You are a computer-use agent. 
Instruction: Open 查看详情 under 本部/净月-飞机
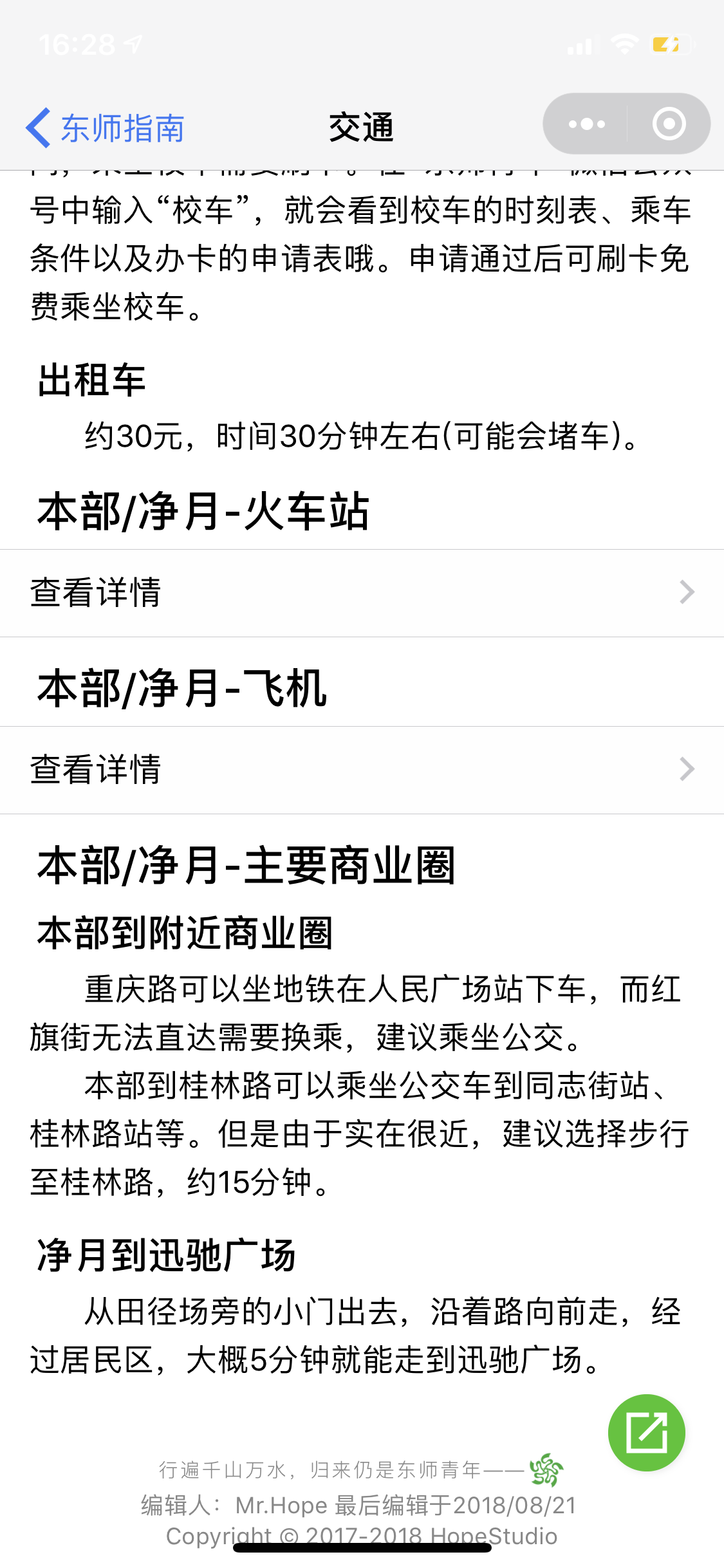(x=362, y=770)
